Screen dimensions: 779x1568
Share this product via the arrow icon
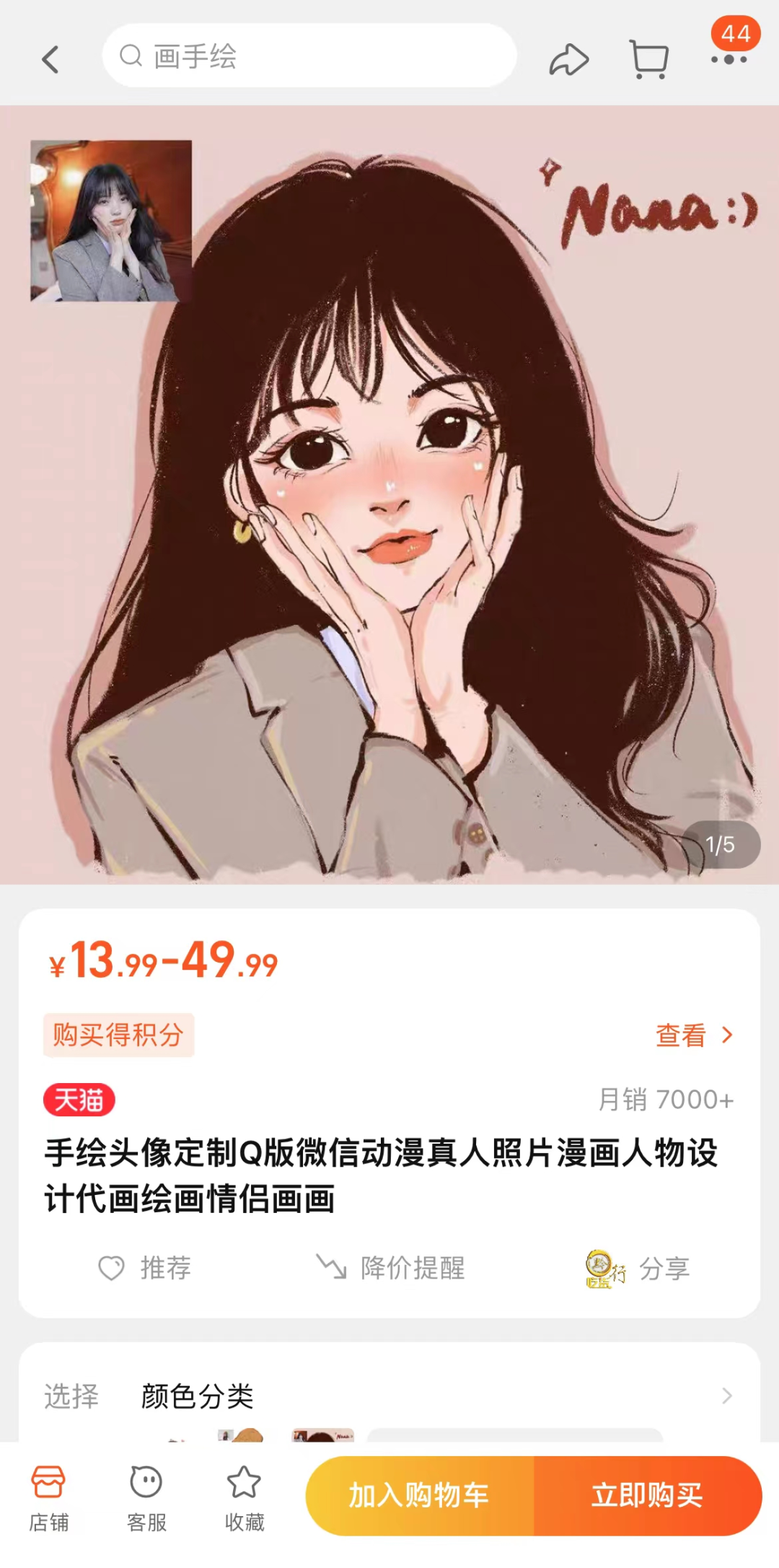568,59
